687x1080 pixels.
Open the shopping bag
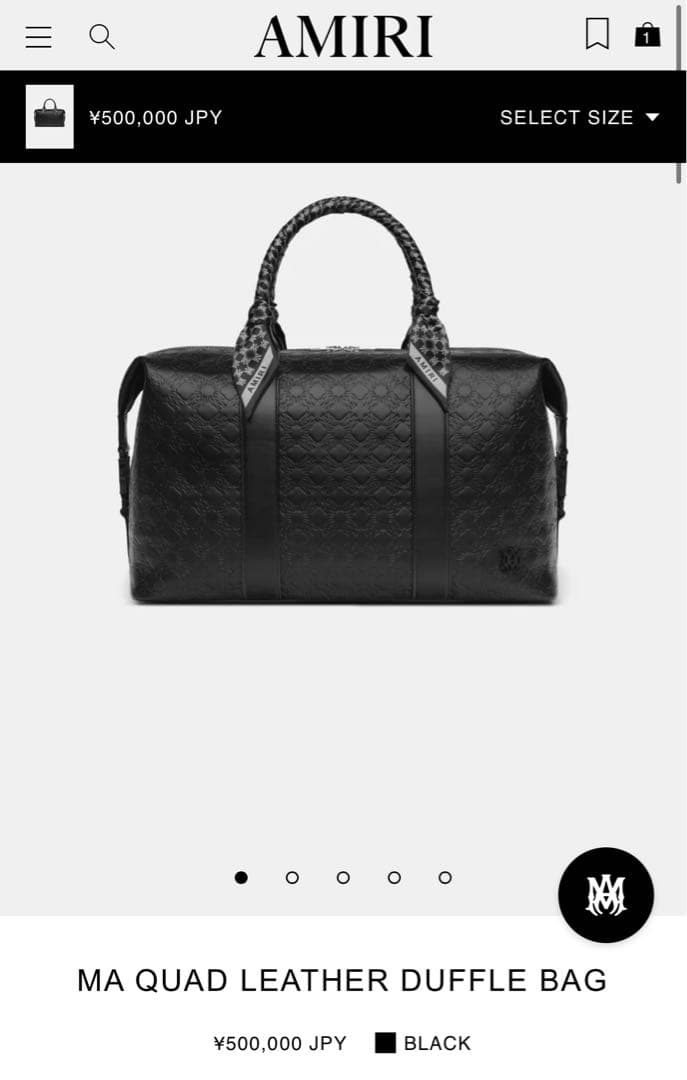click(648, 36)
